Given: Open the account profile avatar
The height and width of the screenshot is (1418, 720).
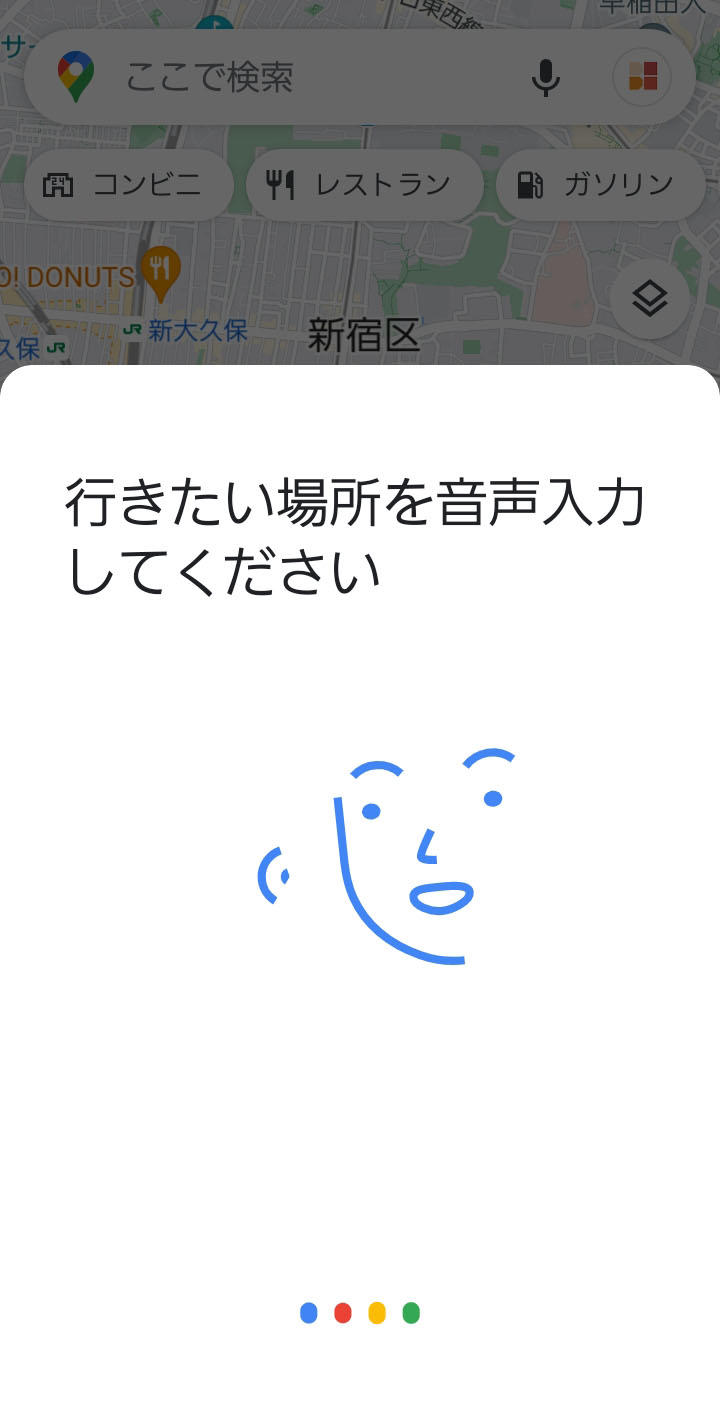Looking at the screenshot, I should (642, 77).
